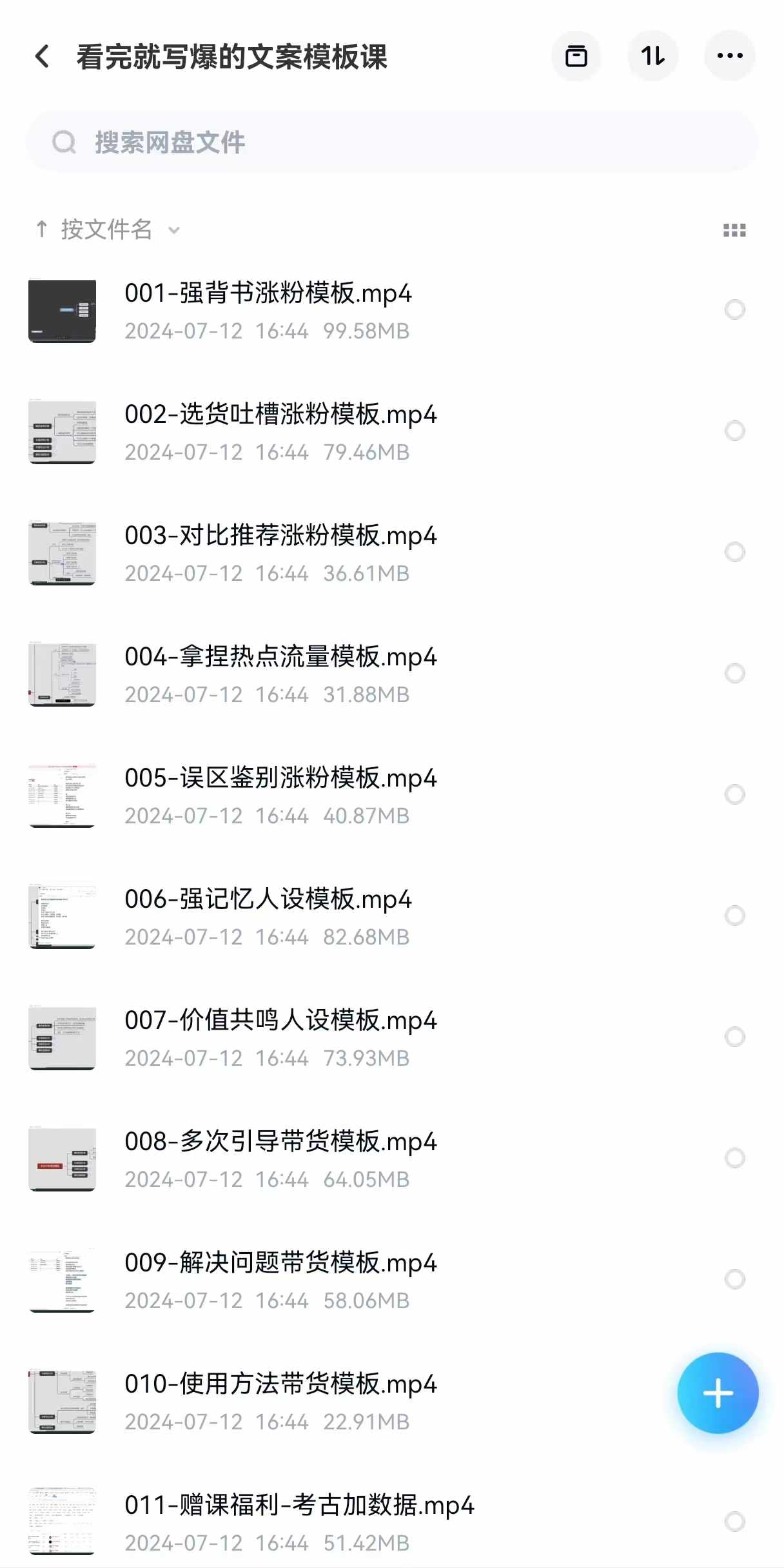Tap the blue plus floating button

[718, 1393]
